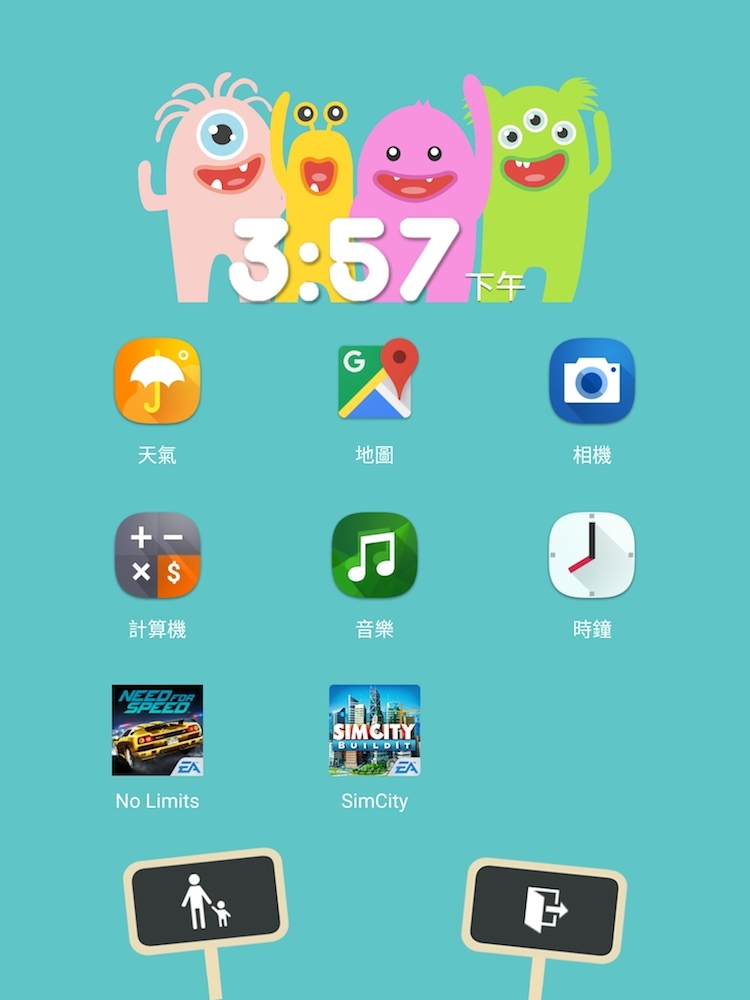
Task: Open the 相機 camera app
Action: pos(592,381)
